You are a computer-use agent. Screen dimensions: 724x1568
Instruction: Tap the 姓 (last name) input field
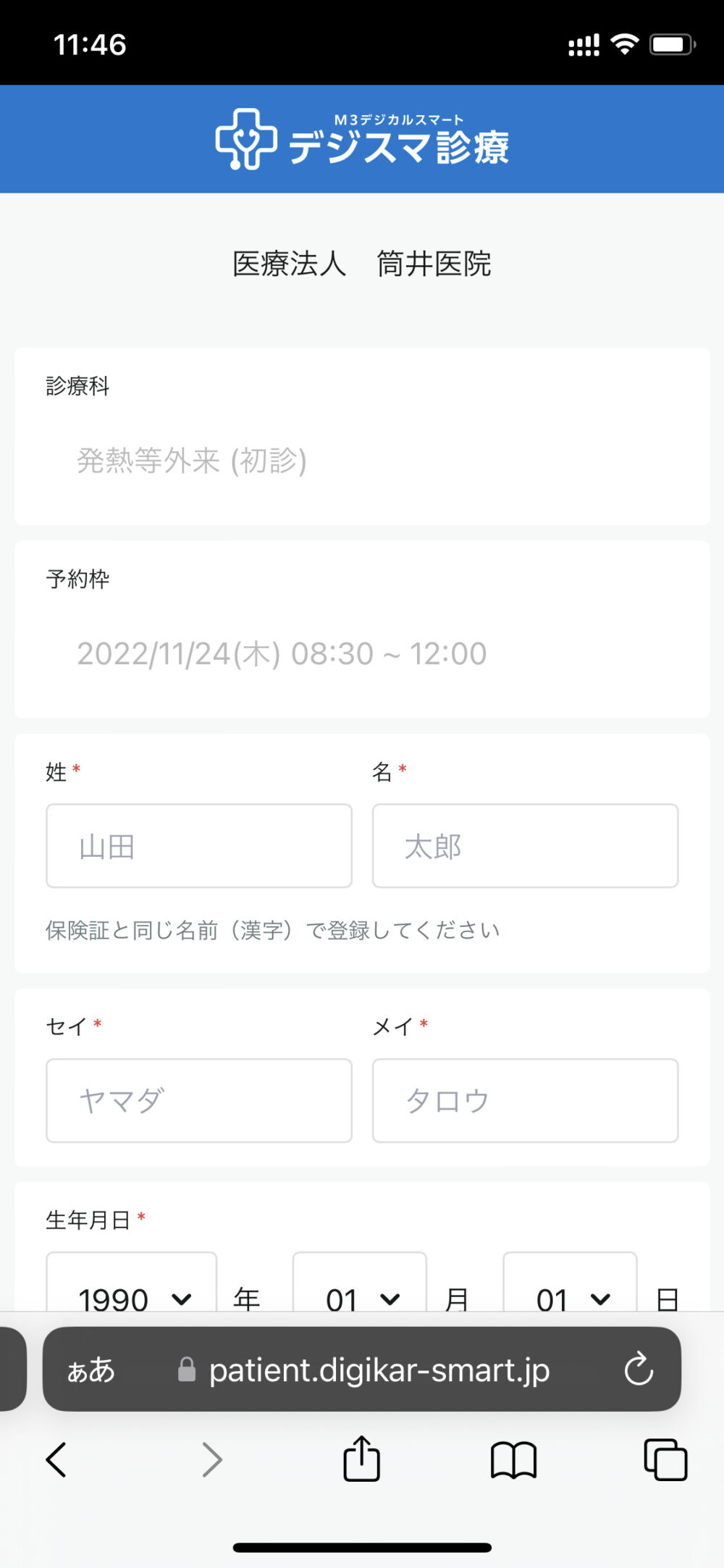(x=199, y=845)
